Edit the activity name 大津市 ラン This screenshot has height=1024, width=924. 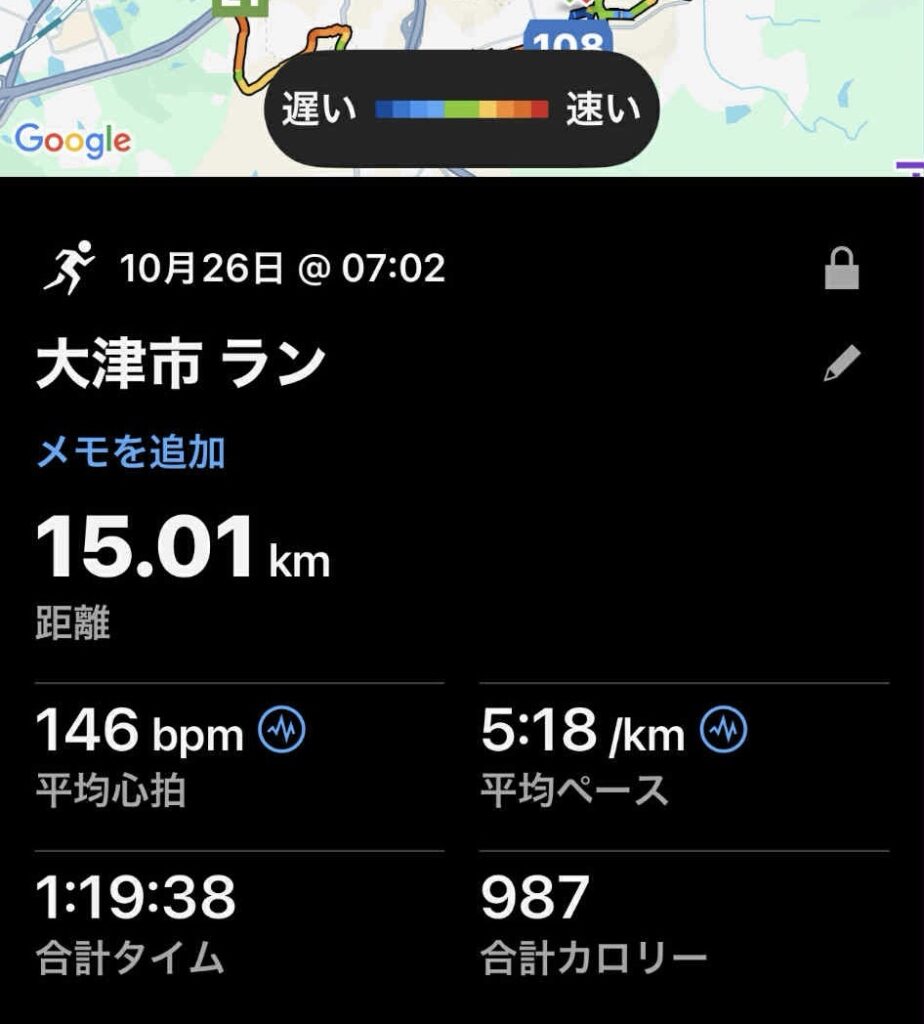point(841,364)
